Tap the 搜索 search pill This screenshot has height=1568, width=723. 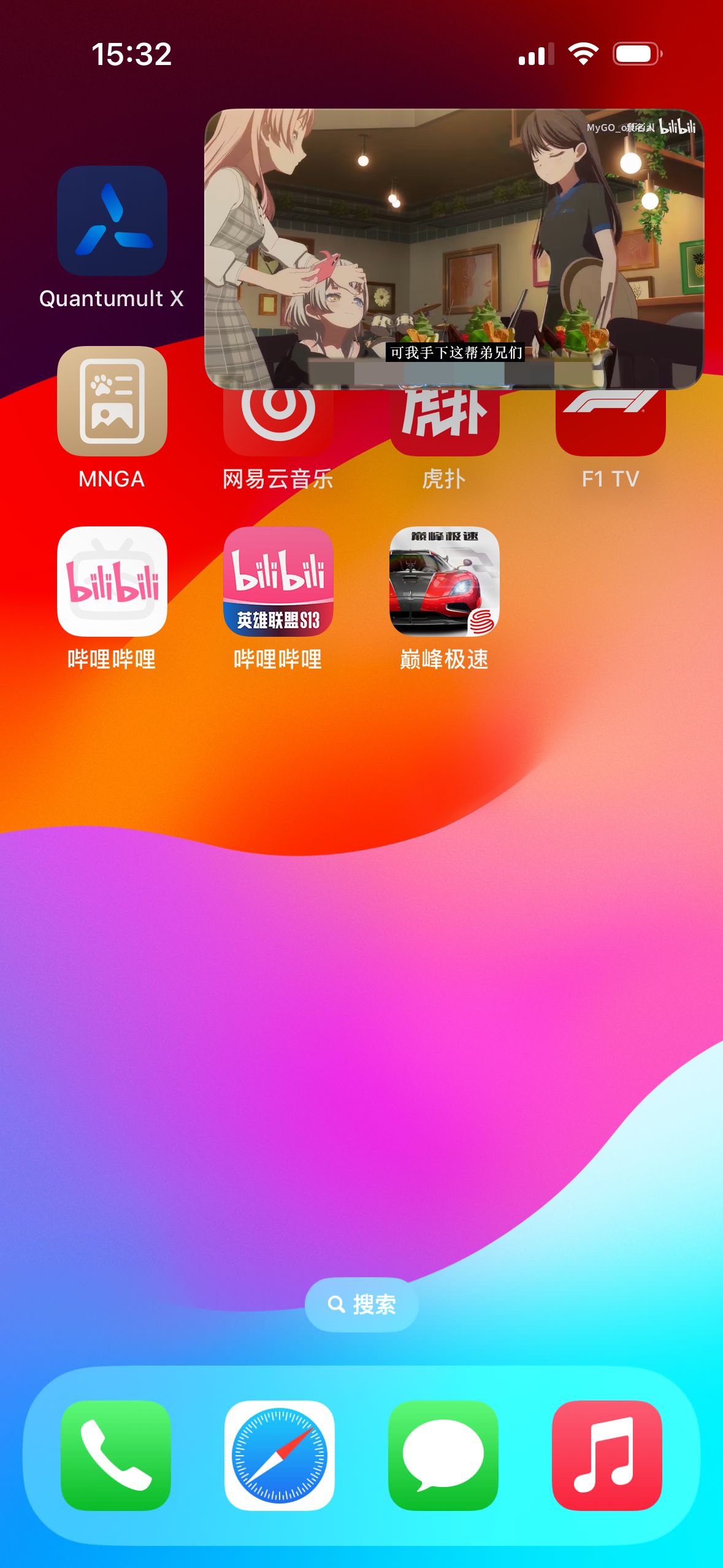pyautogui.click(x=361, y=1304)
